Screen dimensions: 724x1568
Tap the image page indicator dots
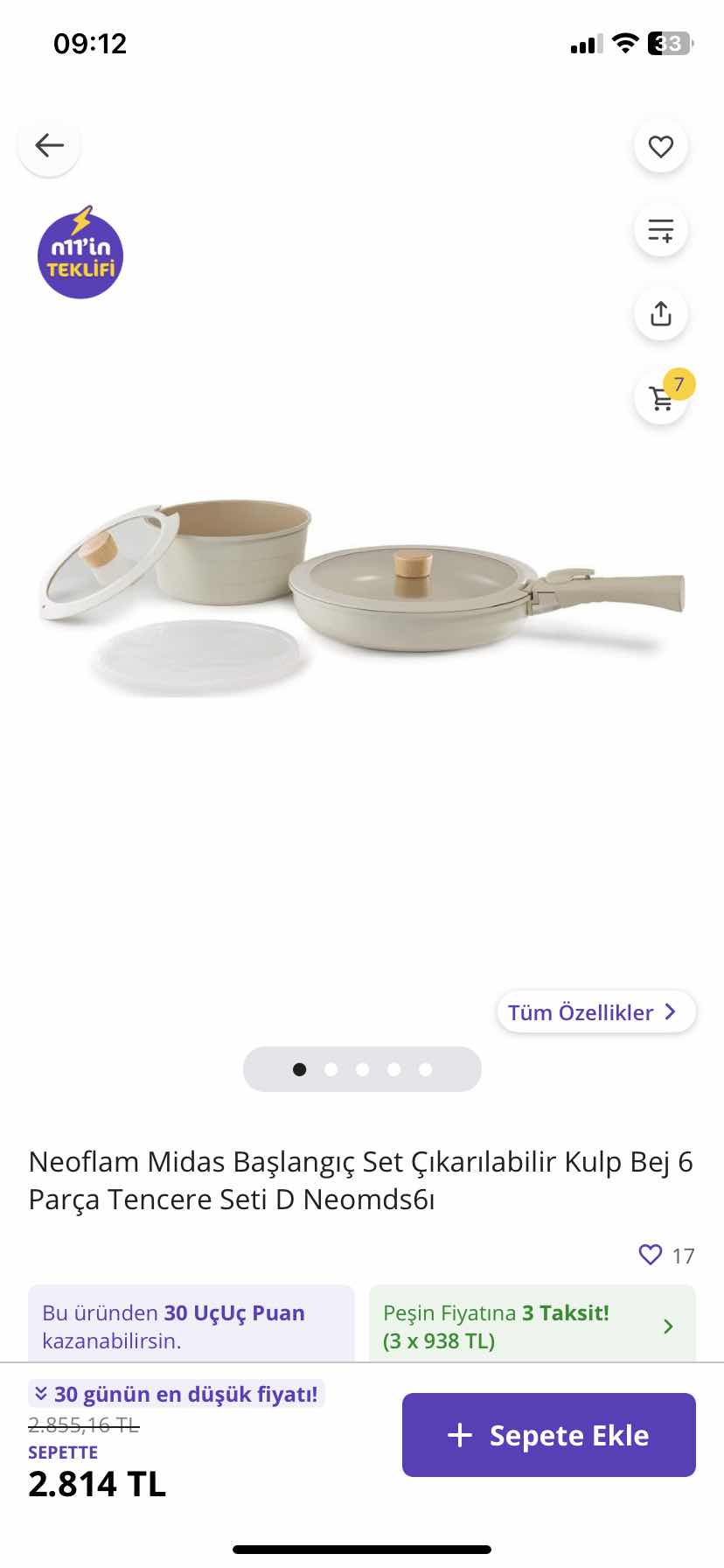click(362, 1069)
